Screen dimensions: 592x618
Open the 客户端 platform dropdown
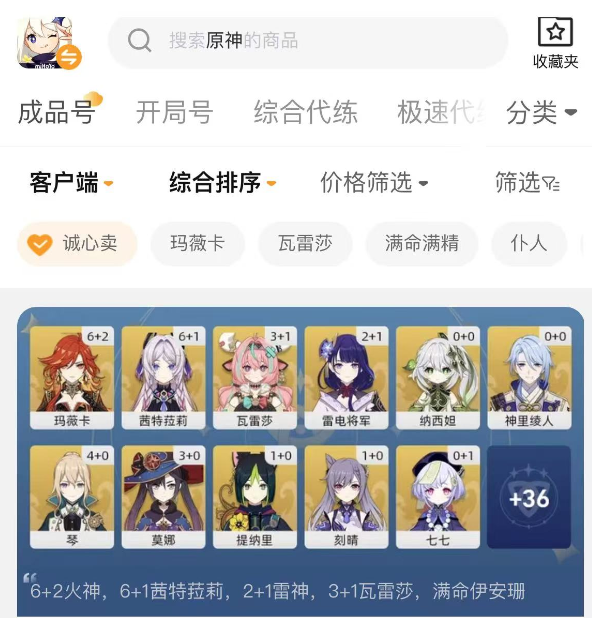(x=71, y=183)
